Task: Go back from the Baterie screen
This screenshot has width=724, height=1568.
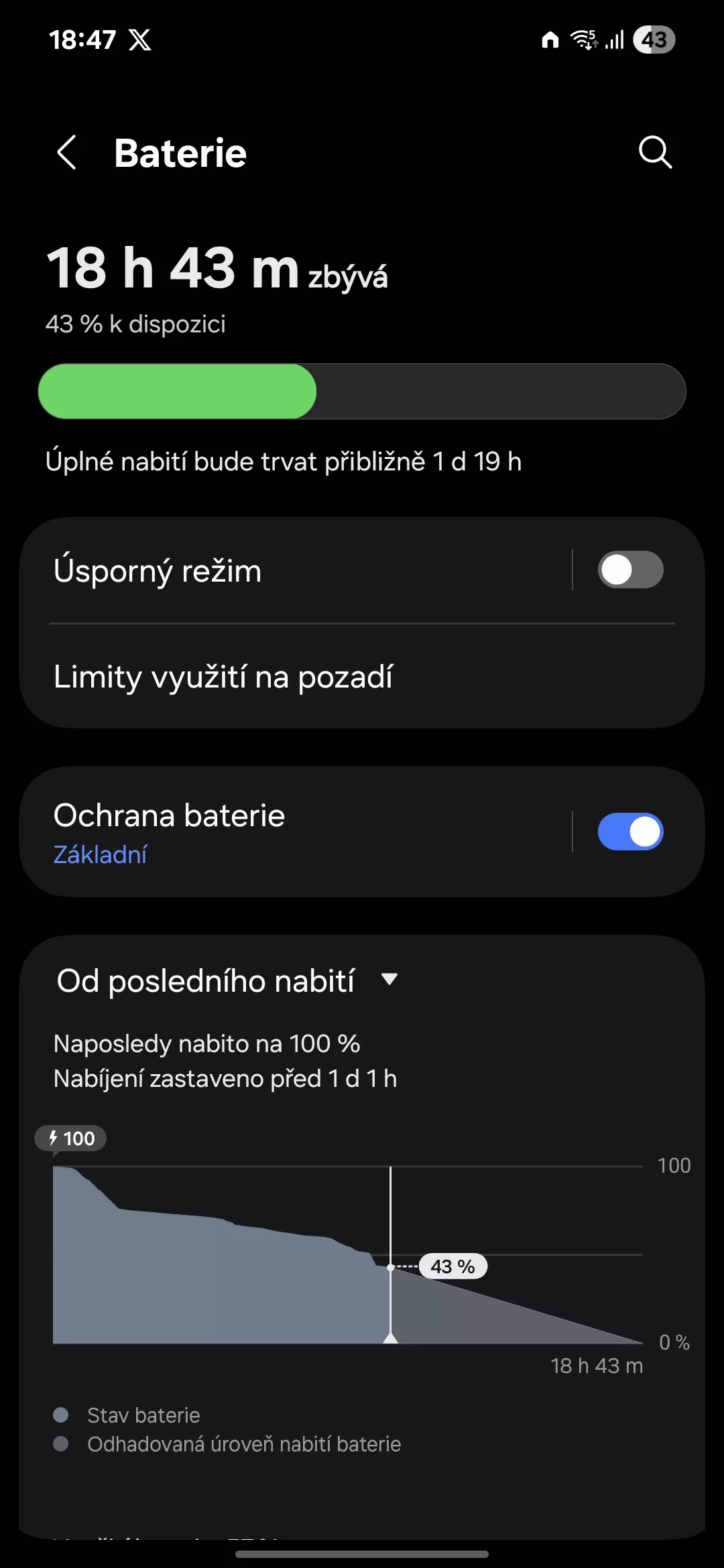Action: pyautogui.click(x=66, y=153)
